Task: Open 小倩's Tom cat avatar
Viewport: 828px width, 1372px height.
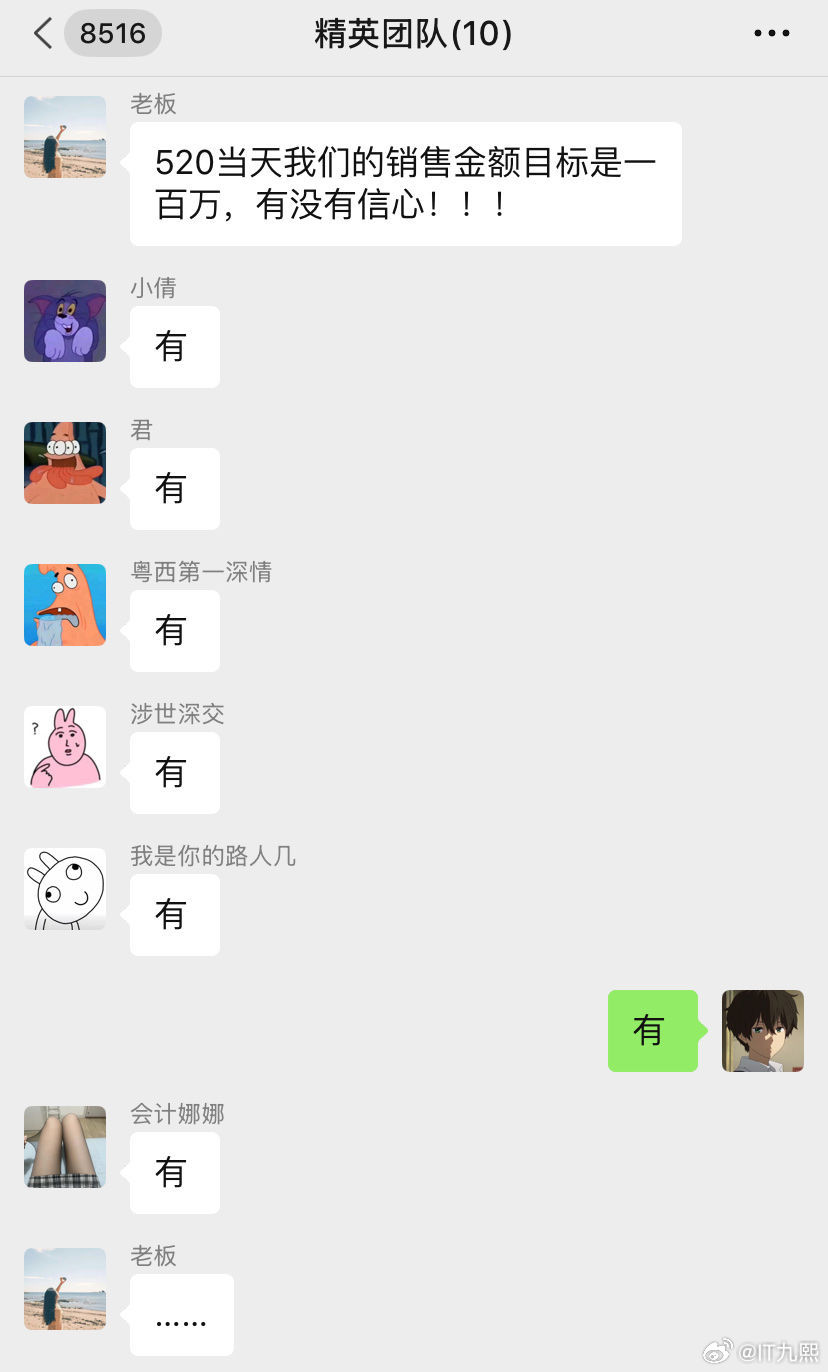Action: tap(64, 321)
